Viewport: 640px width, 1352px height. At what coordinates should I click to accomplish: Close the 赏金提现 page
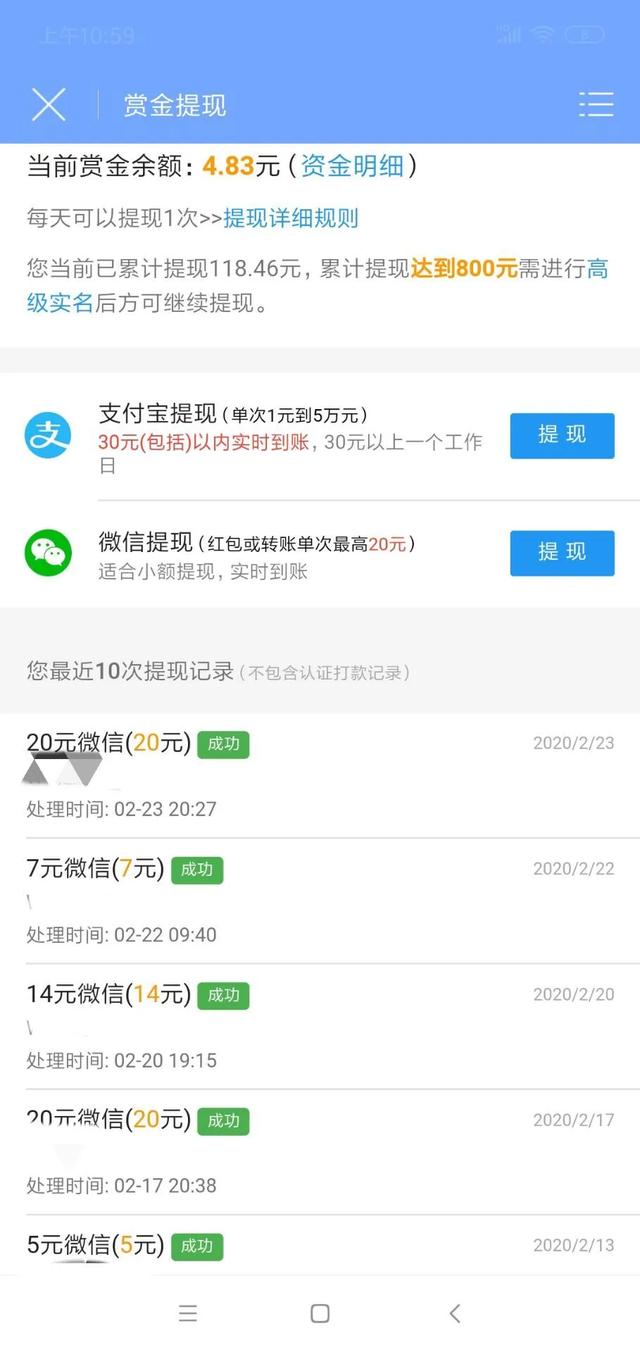(x=48, y=104)
